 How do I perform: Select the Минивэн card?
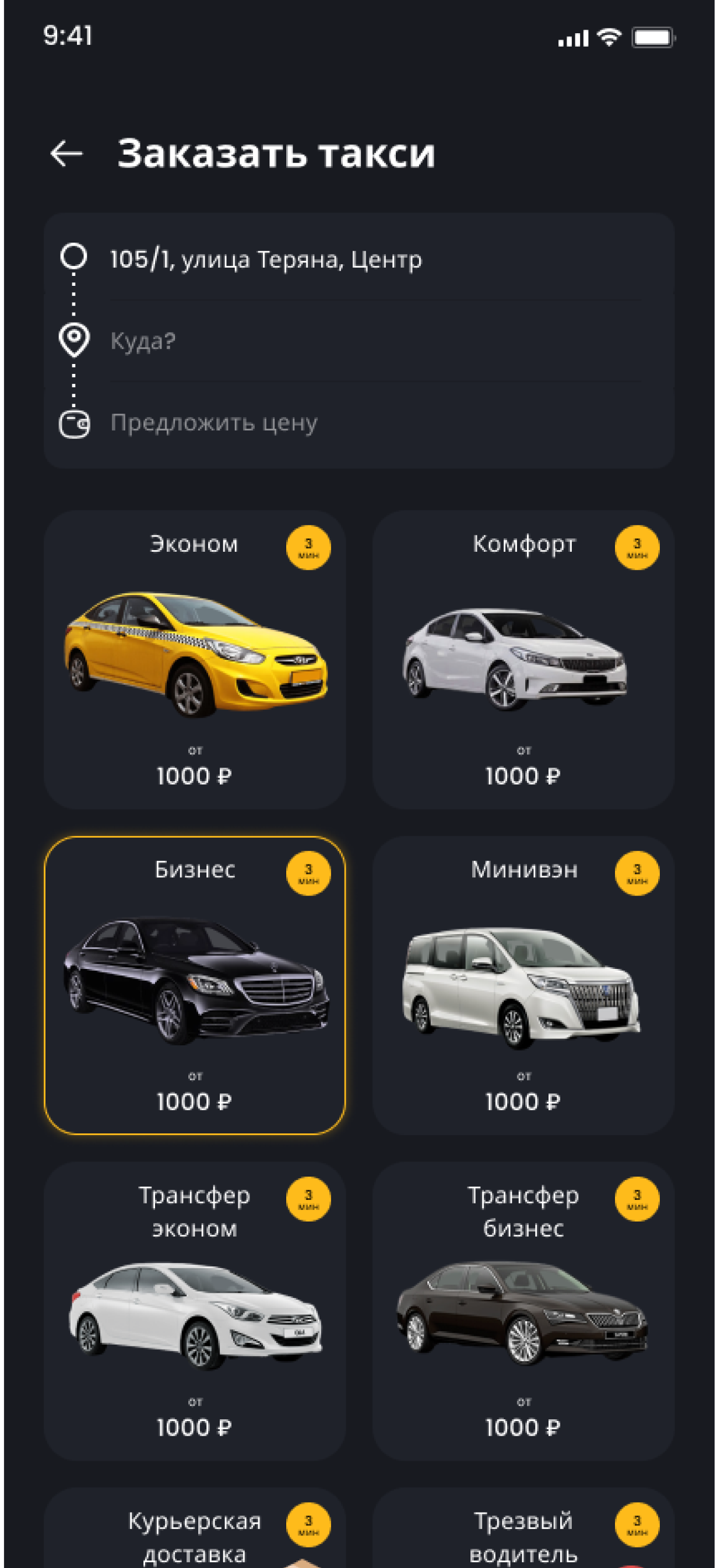[523, 985]
